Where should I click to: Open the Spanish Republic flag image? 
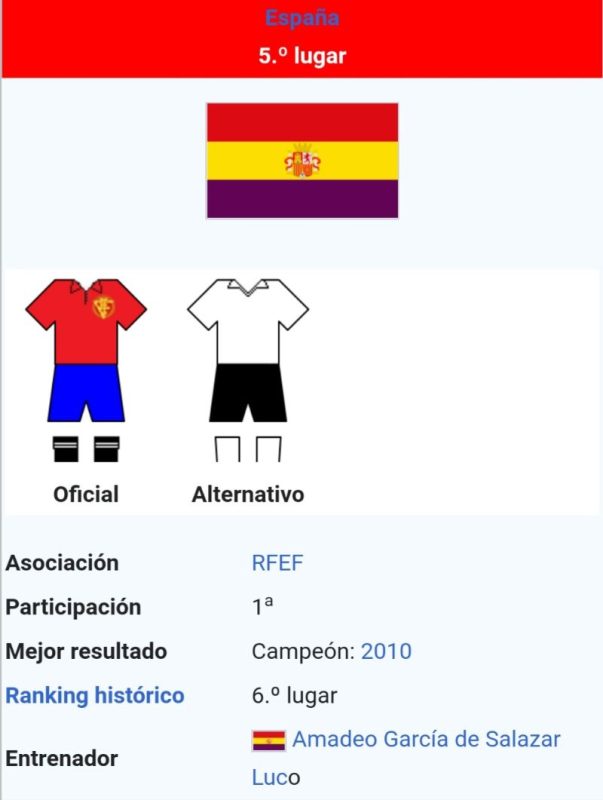click(302, 160)
